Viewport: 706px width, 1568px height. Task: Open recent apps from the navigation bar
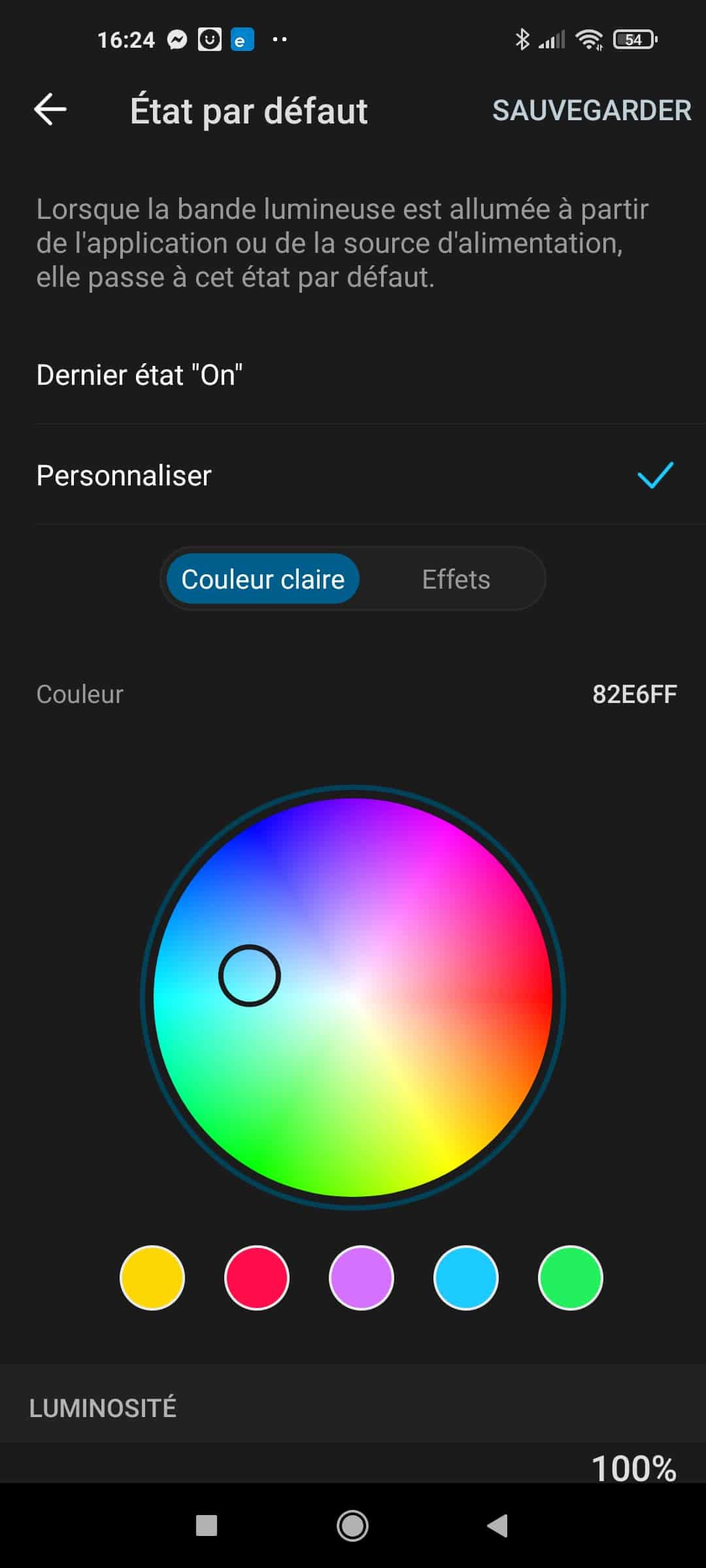[x=207, y=1526]
